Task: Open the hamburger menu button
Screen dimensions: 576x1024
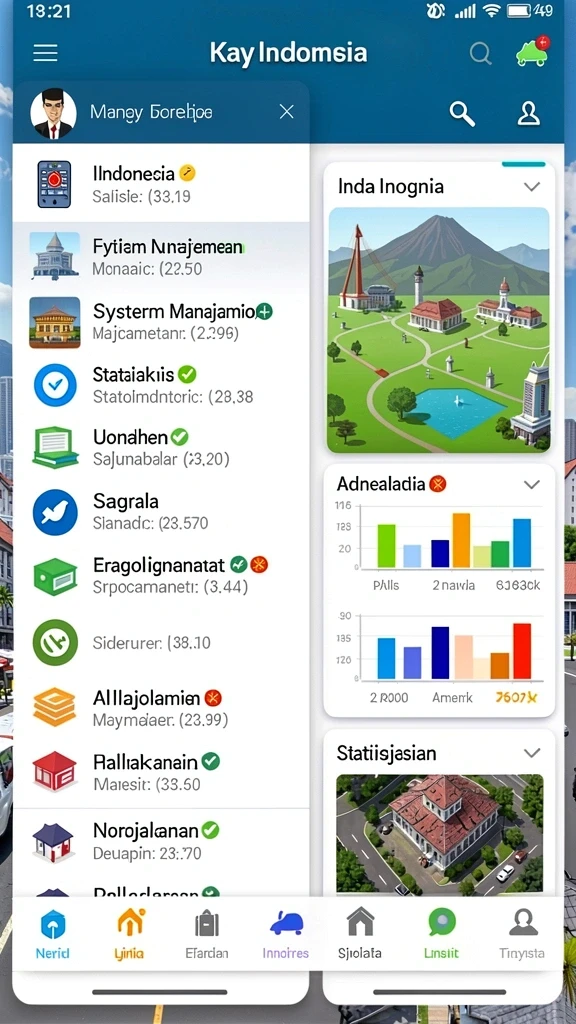Action: [45, 53]
